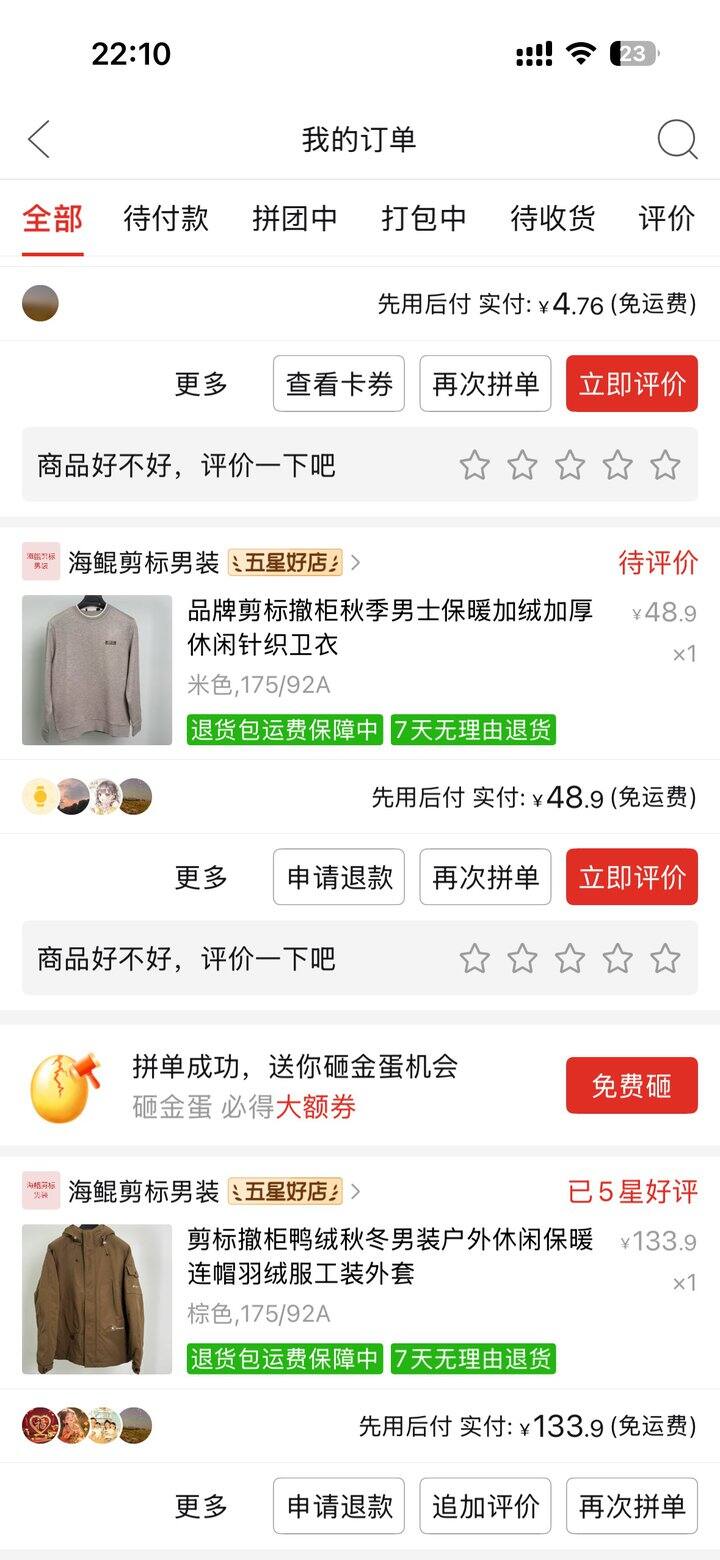Screen dimensions: 720x1560
Task: Request refund for the ¥48.9 sweater order
Action: (339, 877)
